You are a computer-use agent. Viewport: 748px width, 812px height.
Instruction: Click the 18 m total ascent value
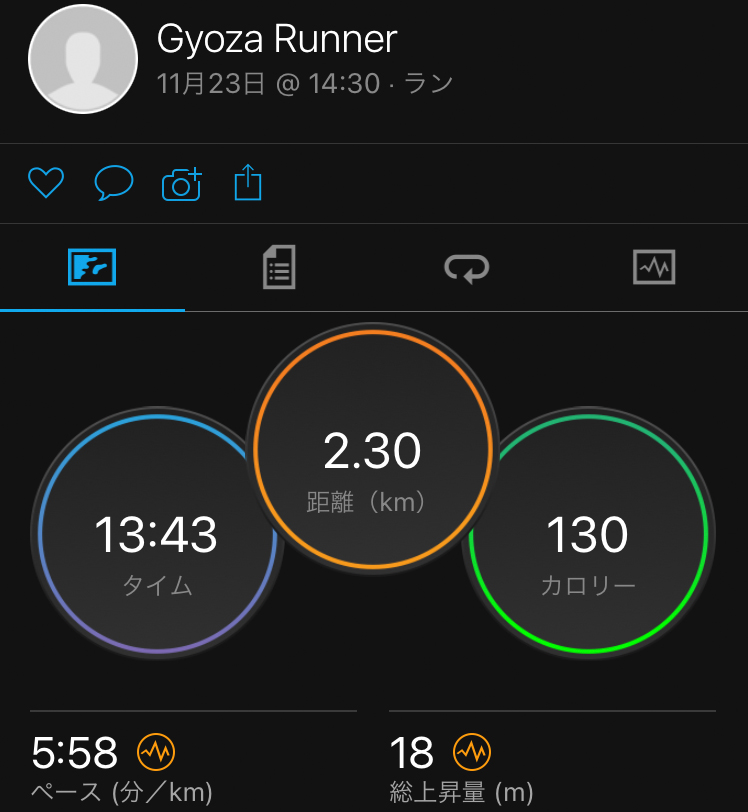414,752
